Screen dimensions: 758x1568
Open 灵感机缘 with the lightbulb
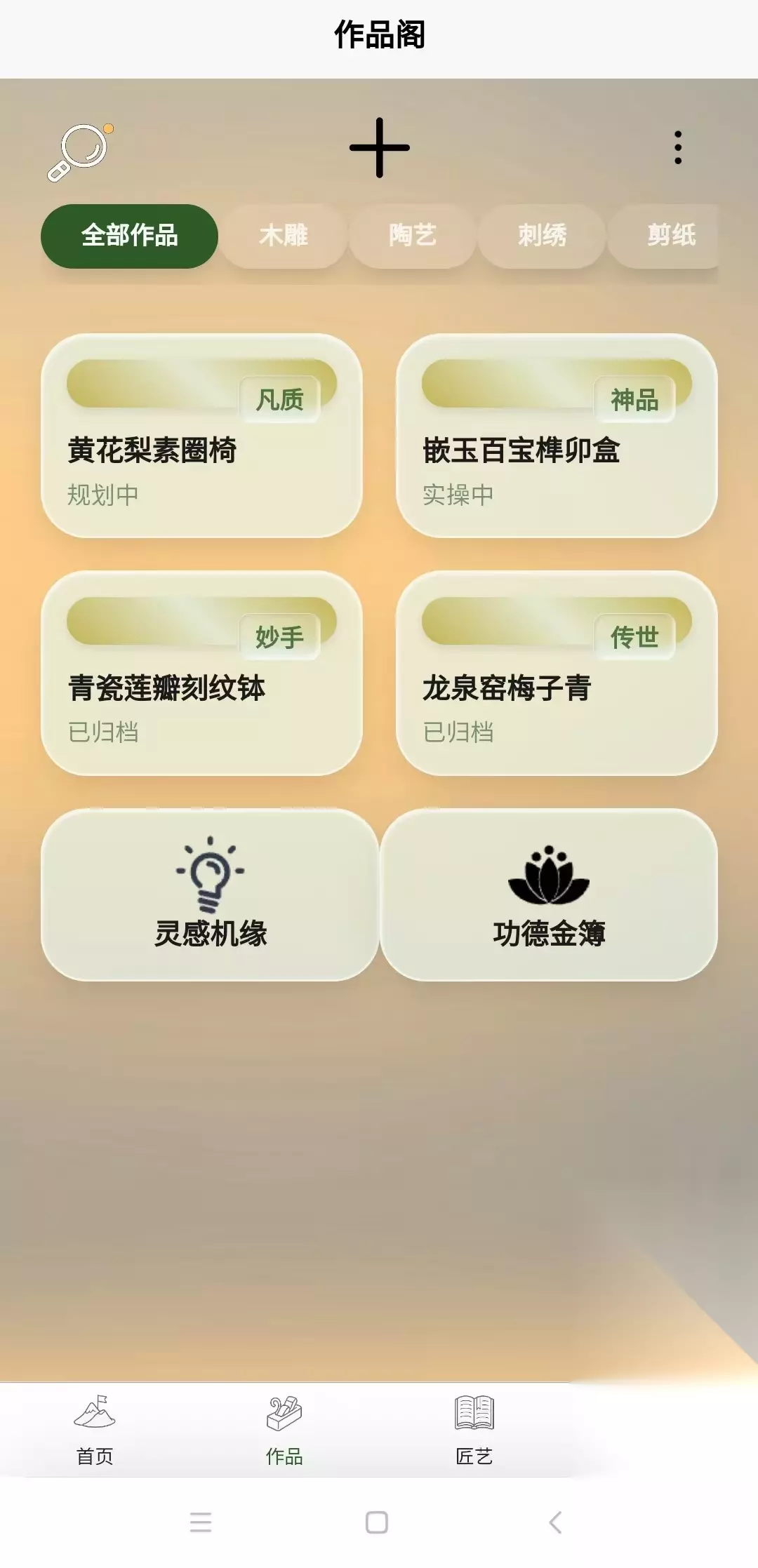pyautogui.click(x=210, y=894)
